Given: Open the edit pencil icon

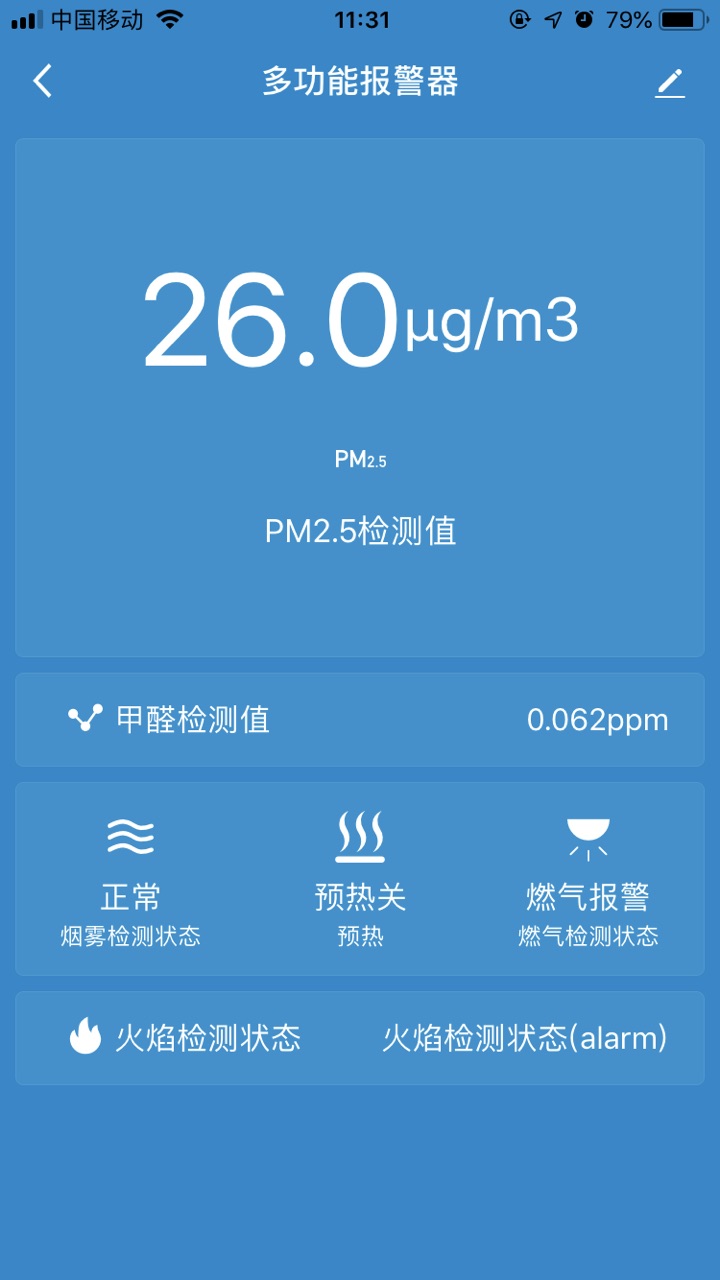Looking at the screenshot, I should click(x=669, y=82).
